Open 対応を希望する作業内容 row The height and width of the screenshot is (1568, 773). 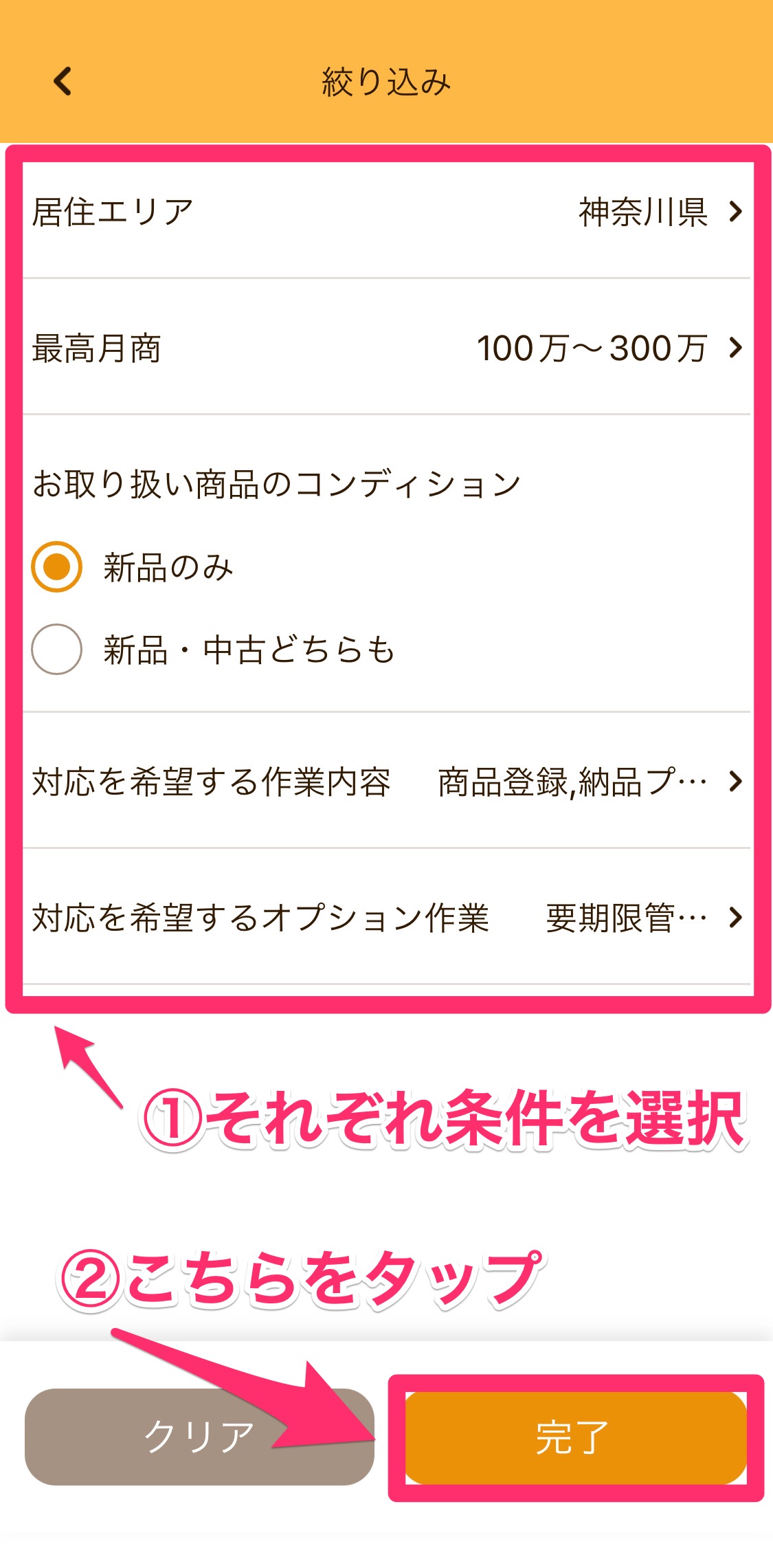[x=387, y=782]
